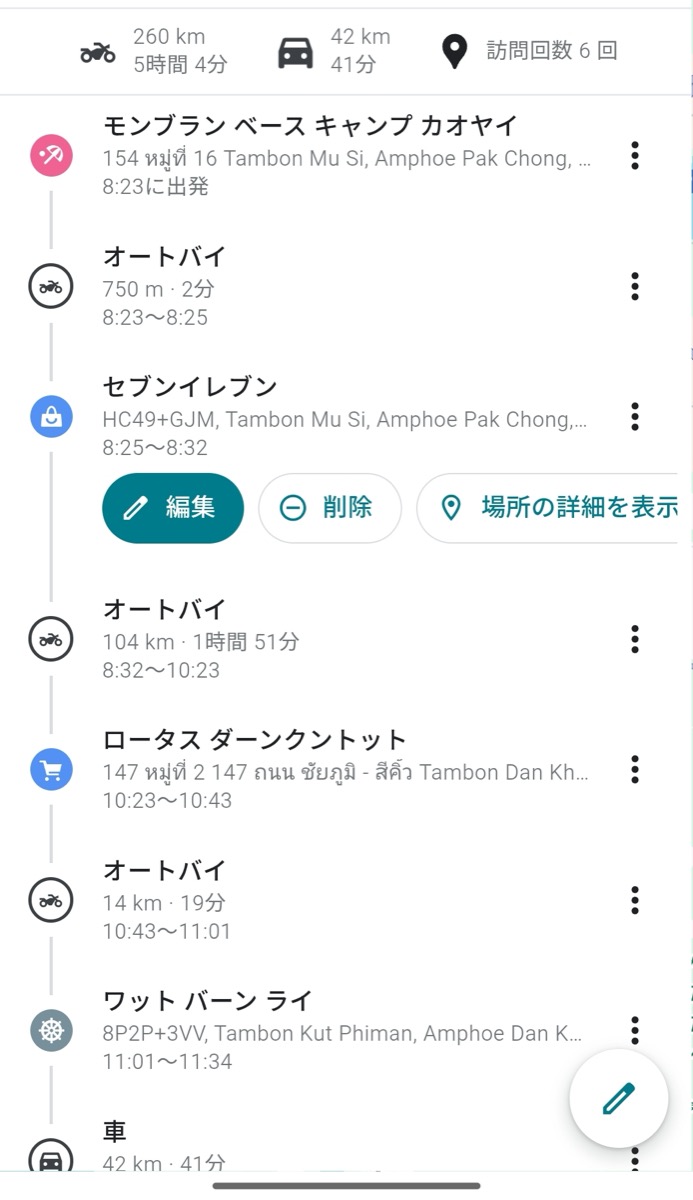Image resolution: width=693 pixels, height=1200 pixels.
Task: Tap 編集 button under セブンイレブン
Action: tap(173, 508)
